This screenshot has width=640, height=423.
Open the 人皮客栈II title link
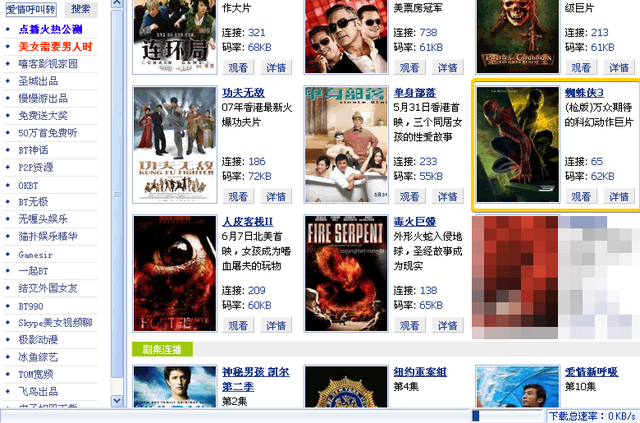[247, 221]
